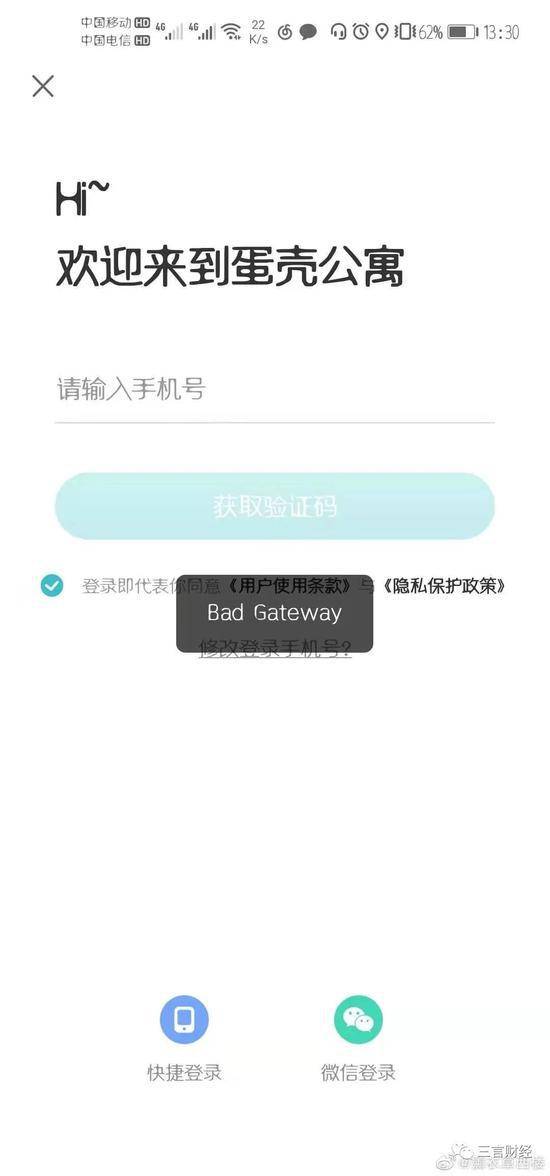The image size is (550, 1176).
Task: Open the 用户使用条款 link
Action: 290,586
